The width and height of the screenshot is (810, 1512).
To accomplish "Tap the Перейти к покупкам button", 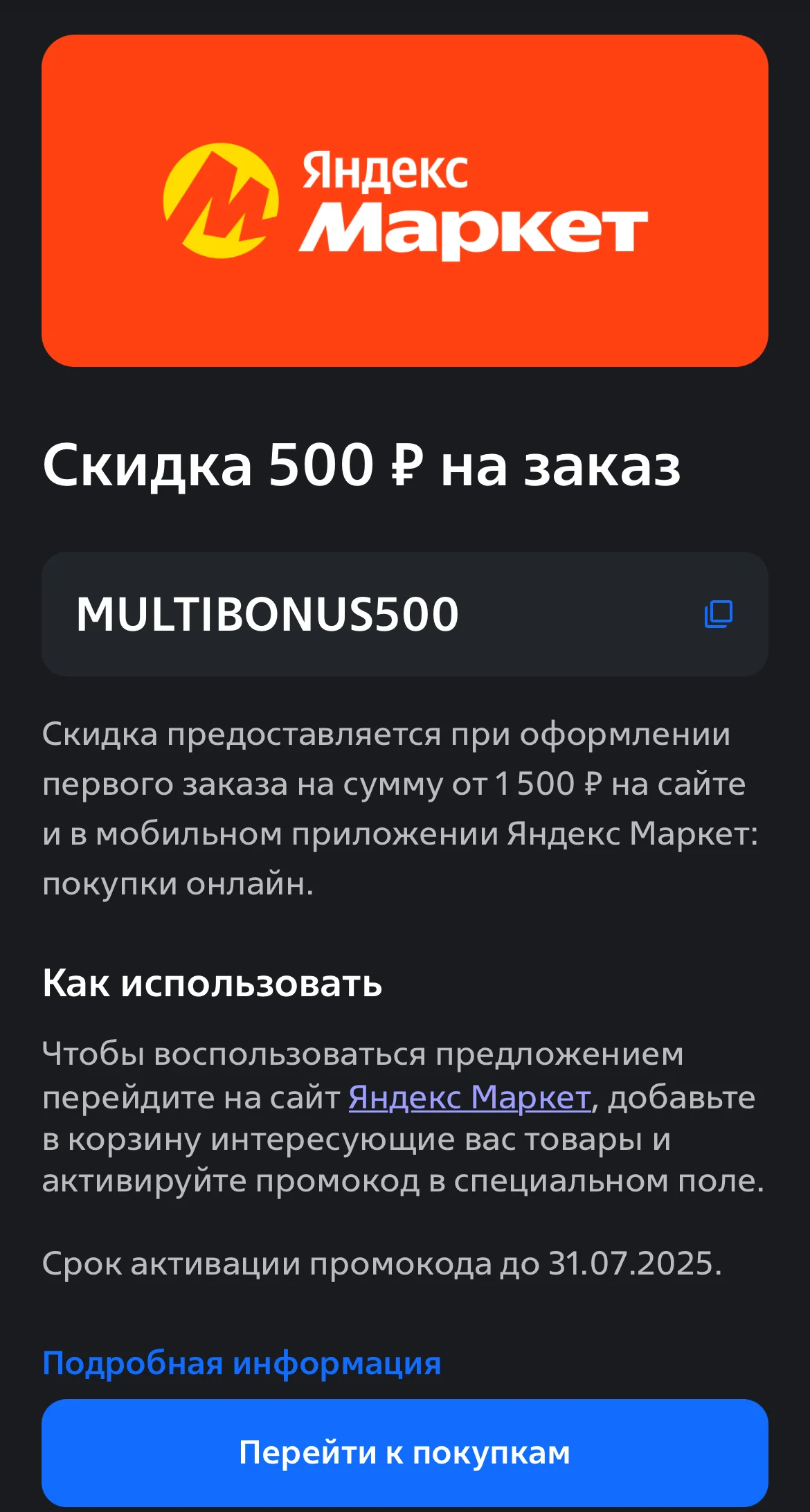I will 405,1452.
